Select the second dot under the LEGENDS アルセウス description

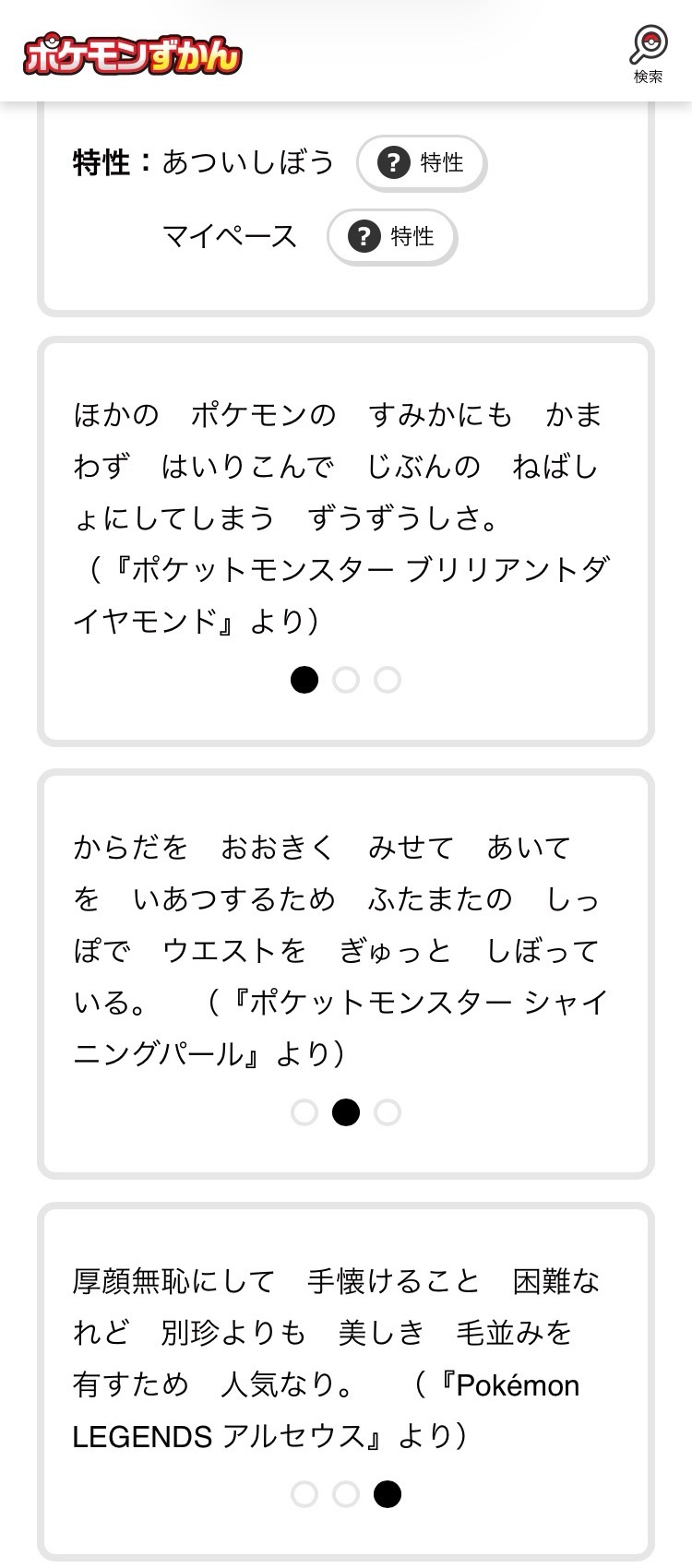[346, 1493]
